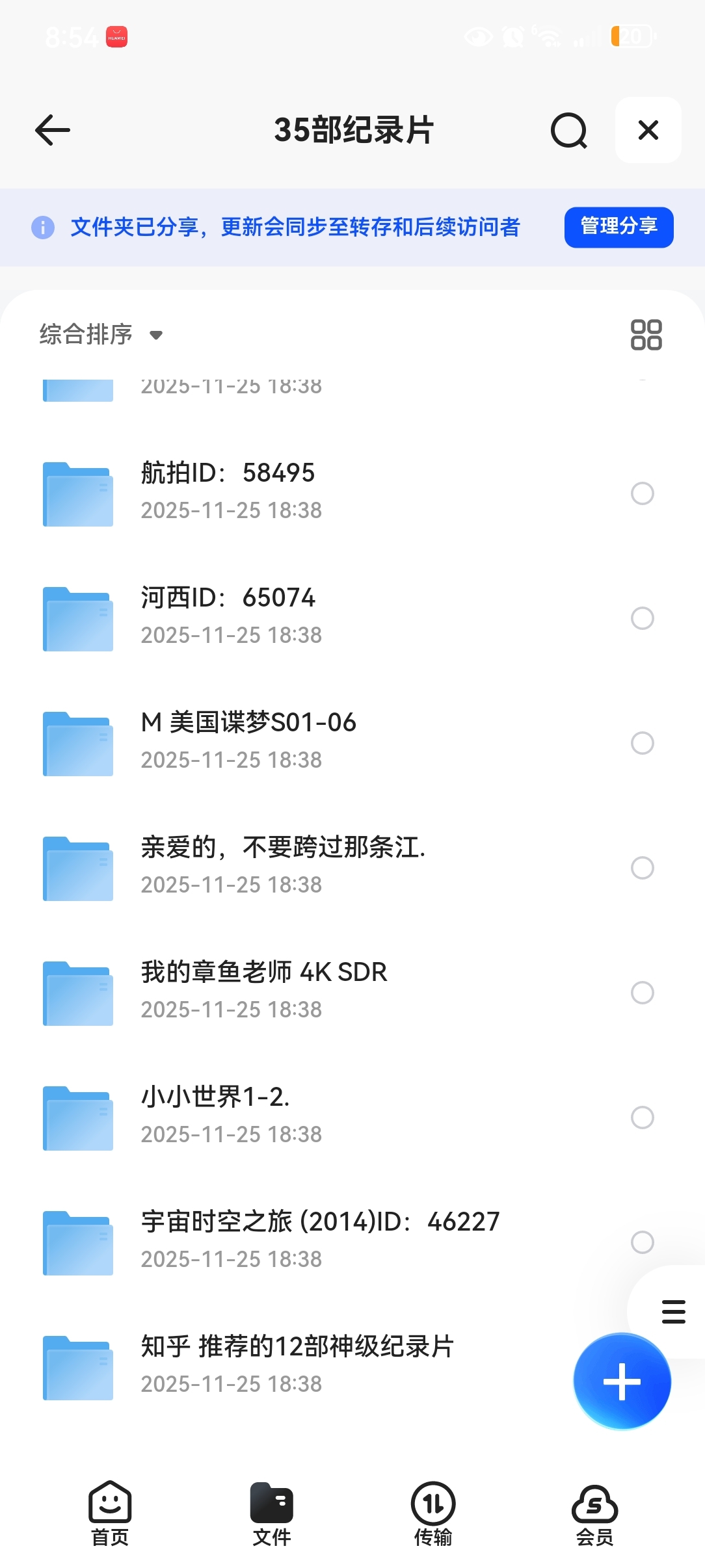The height and width of the screenshot is (1568, 705).
Task: Open the 小小世界1-2 folder
Action: coord(215,1114)
